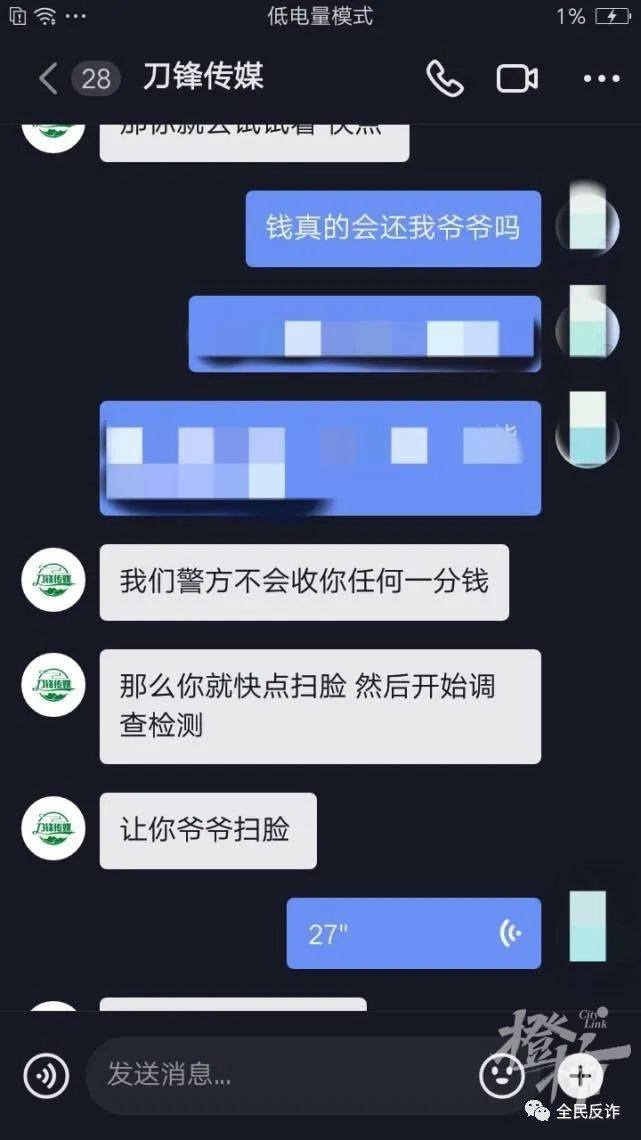Open the three-dot overflow menu
Image resolution: width=641 pixels, height=1140 pixels.
coord(601,78)
